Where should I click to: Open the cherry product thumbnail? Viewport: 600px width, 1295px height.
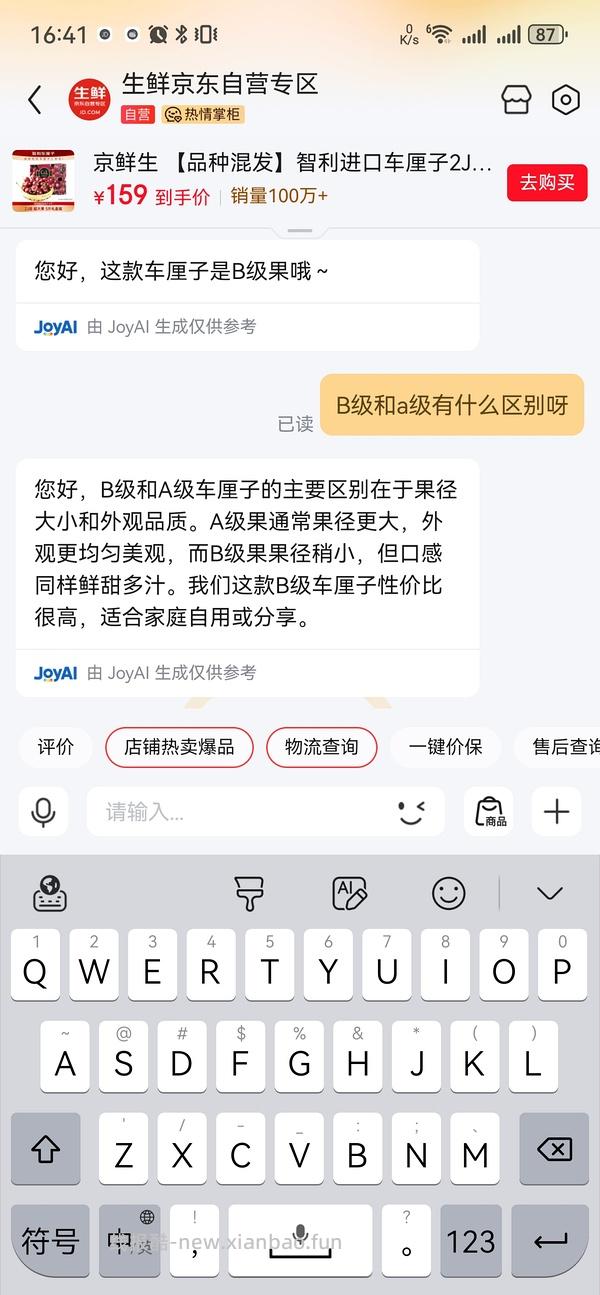coord(43,181)
